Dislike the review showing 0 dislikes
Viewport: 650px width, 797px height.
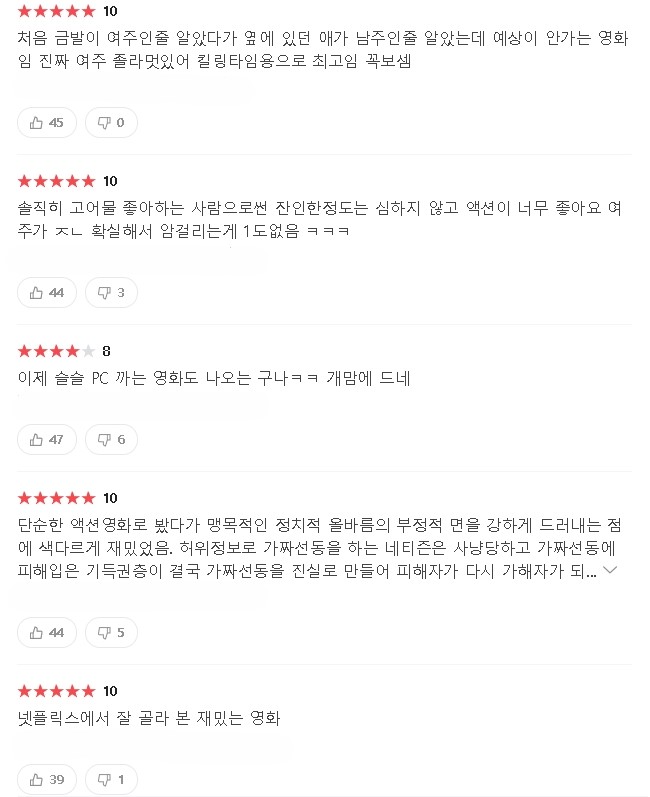[111, 123]
